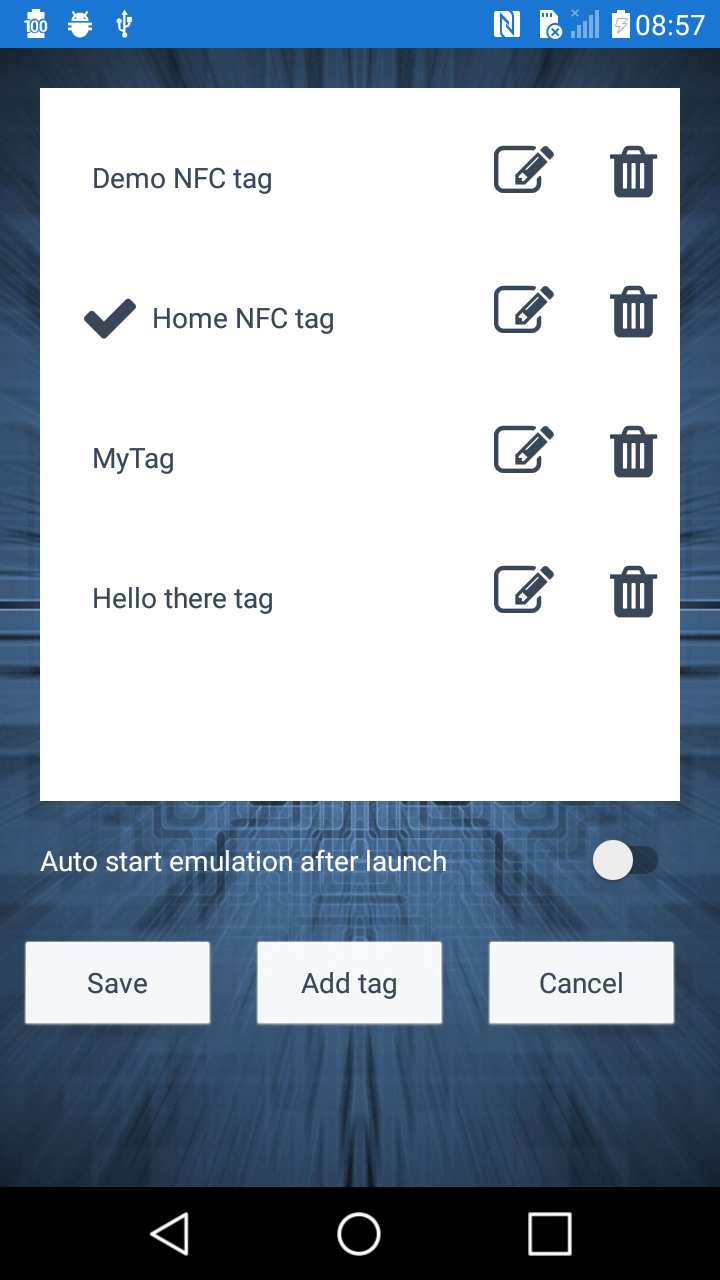Edit the Demo NFC tag

(x=522, y=170)
